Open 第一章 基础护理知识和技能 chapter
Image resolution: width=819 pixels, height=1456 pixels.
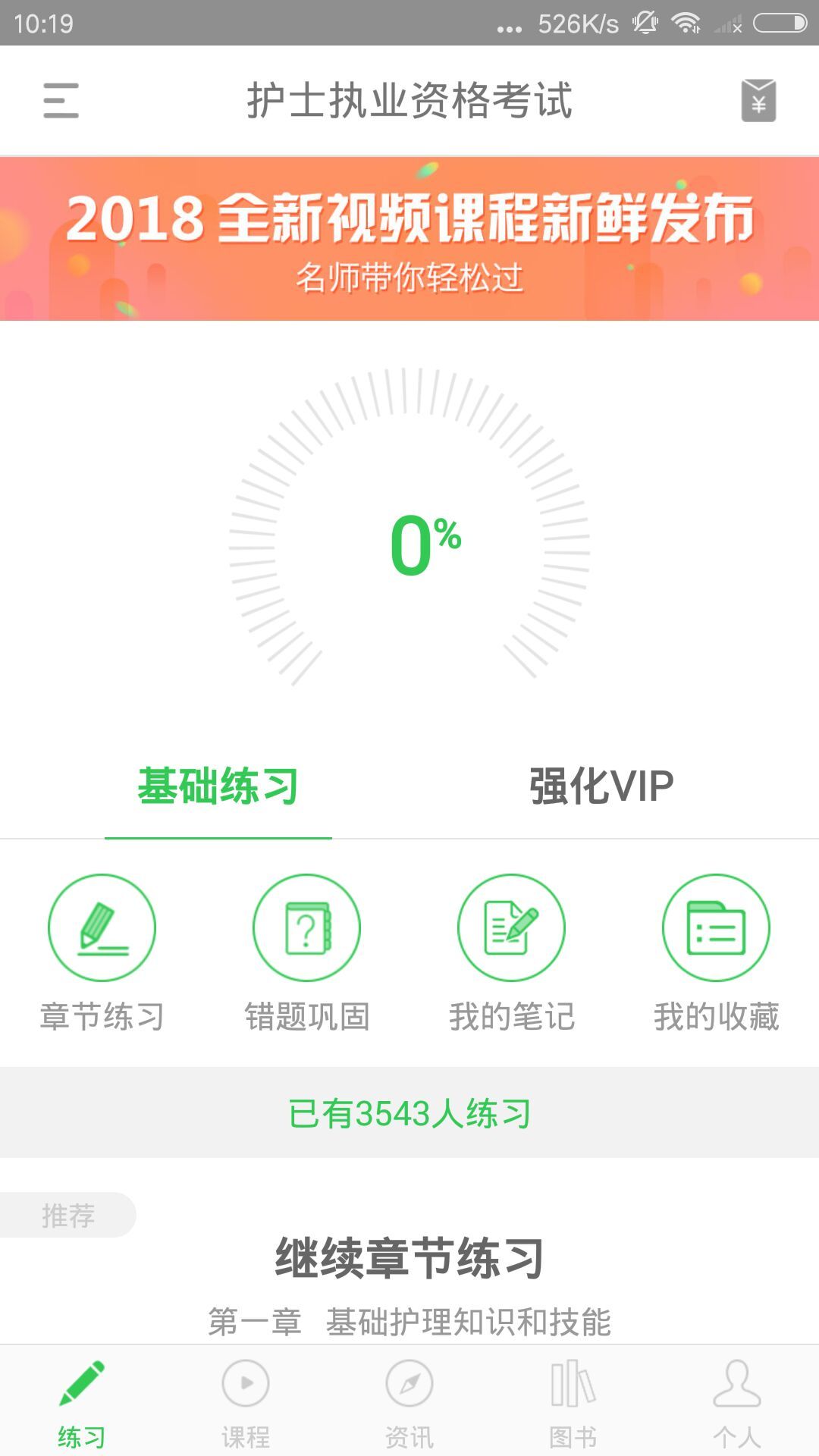coord(409,1317)
